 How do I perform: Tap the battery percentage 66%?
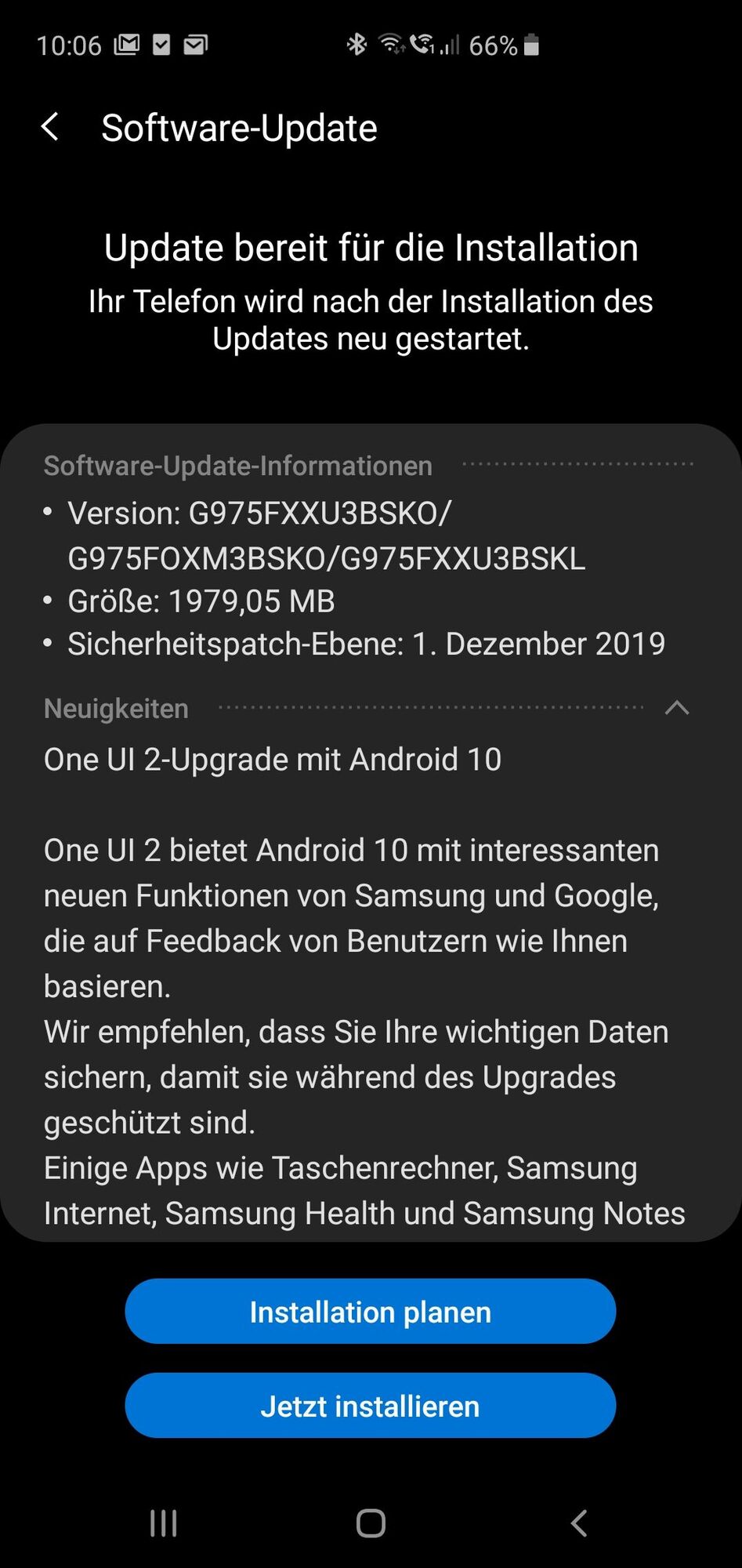point(493,45)
